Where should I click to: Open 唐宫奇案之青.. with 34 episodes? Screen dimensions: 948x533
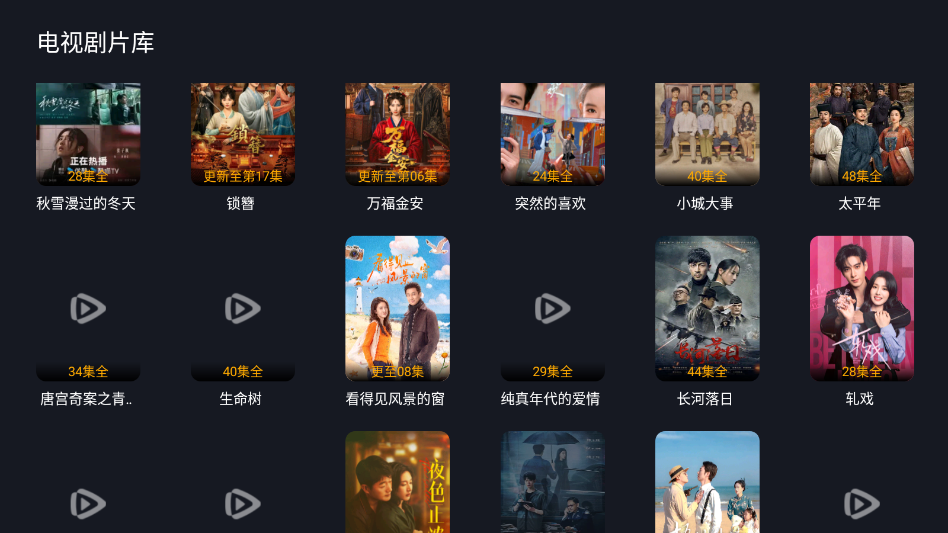(x=88, y=308)
